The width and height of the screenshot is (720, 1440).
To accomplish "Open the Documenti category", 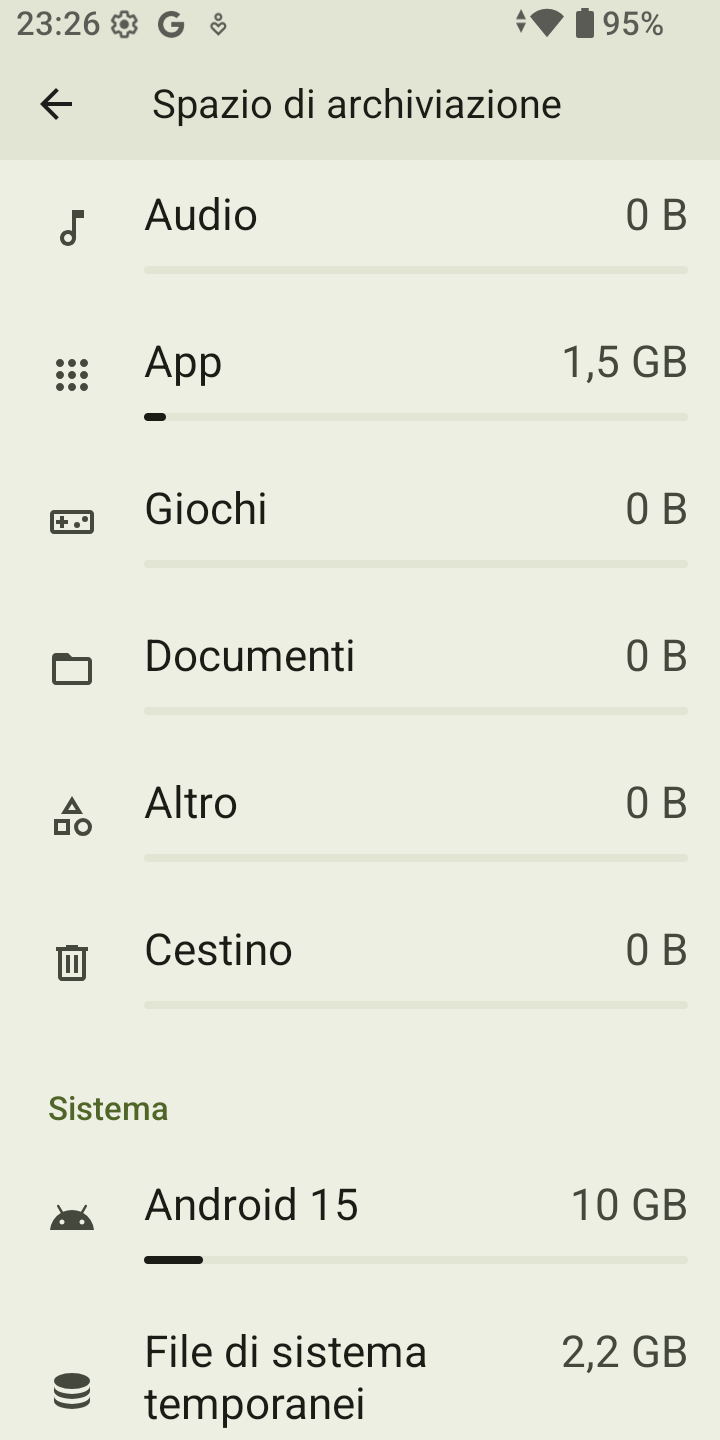I will click(x=360, y=670).
